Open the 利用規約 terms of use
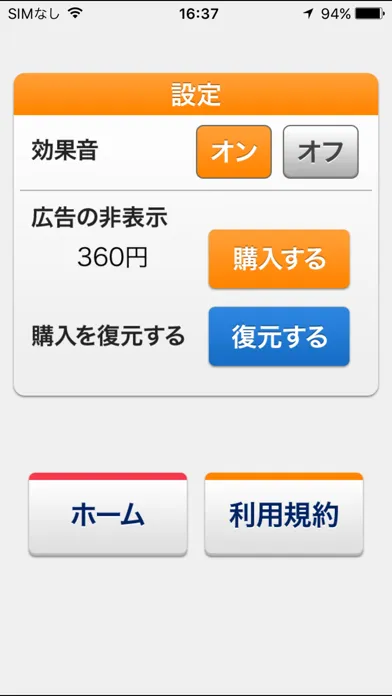The image size is (392, 696). pyautogui.click(x=284, y=514)
